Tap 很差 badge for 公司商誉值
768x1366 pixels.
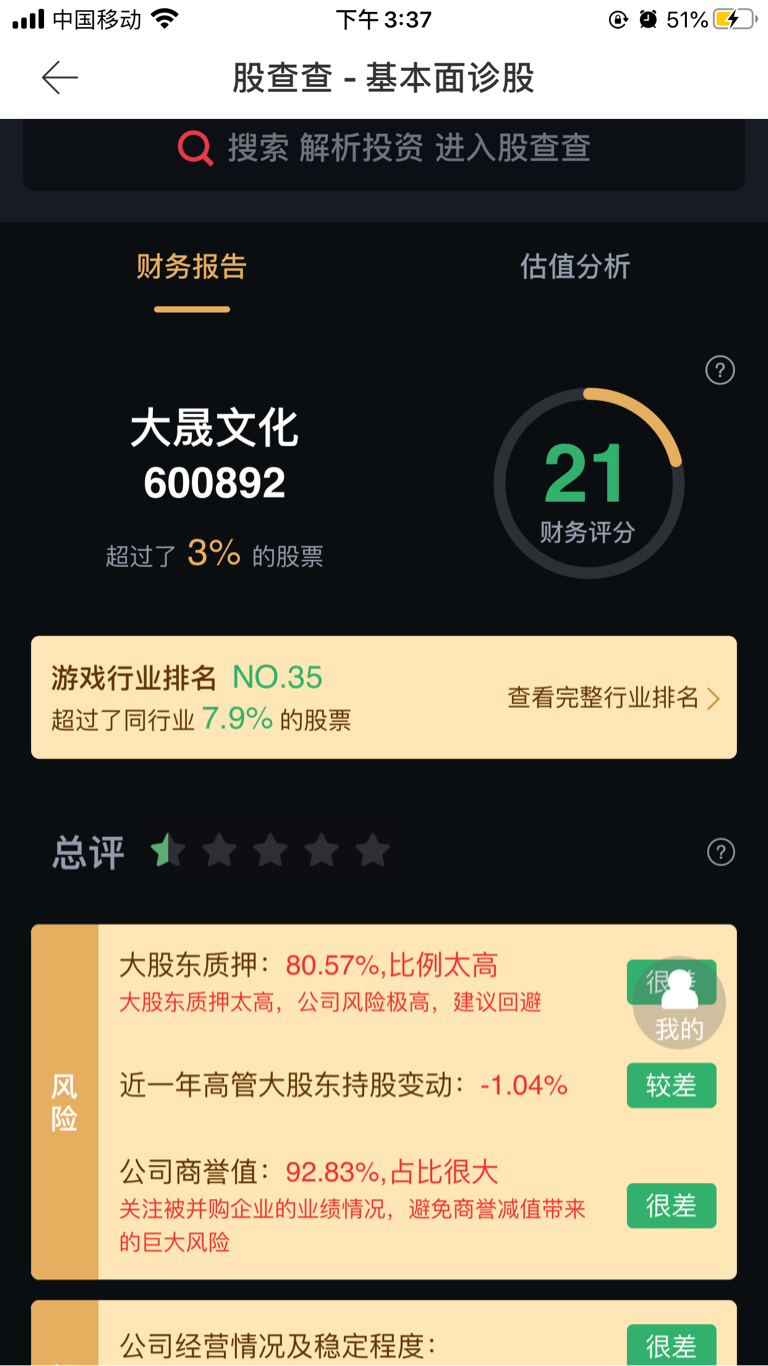pos(672,1206)
